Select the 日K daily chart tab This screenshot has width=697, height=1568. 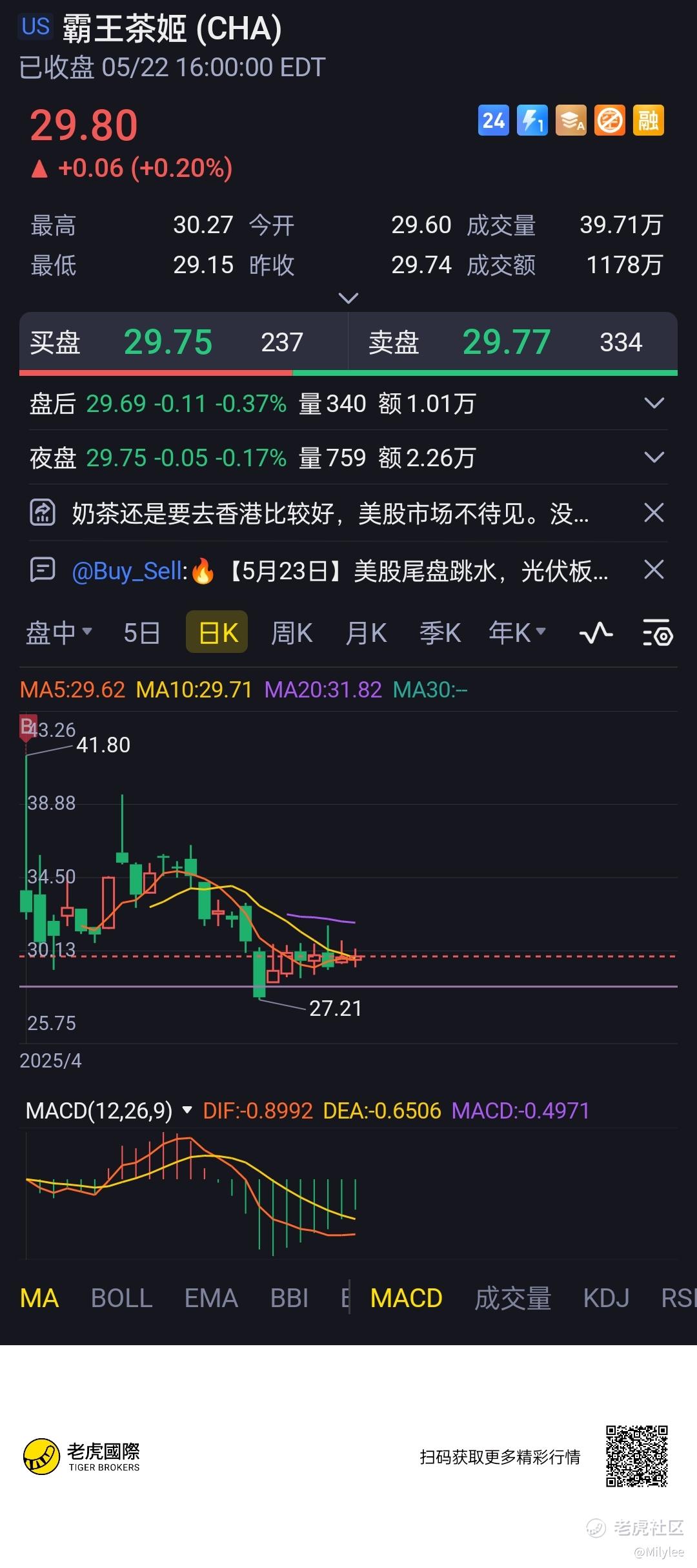tap(217, 632)
